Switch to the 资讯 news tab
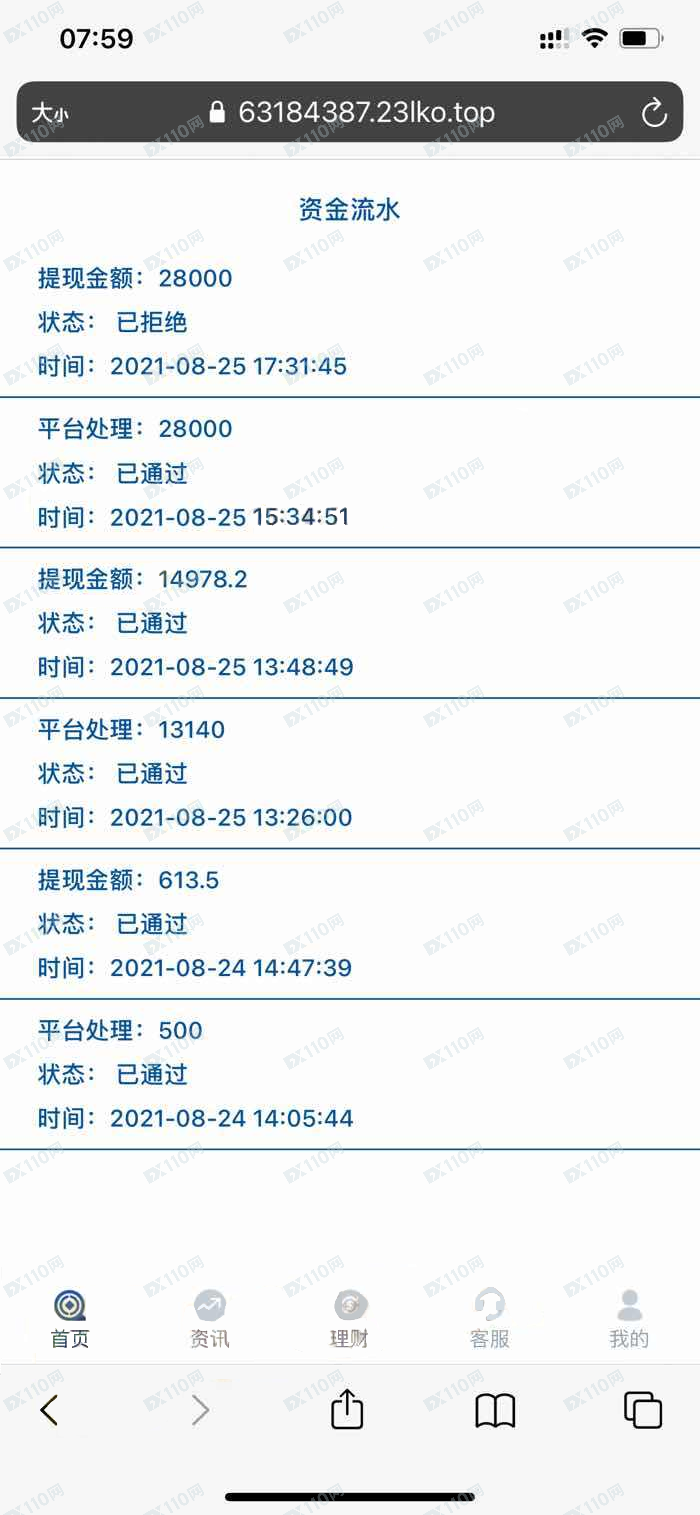Image resolution: width=700 pixels, height=1515 pixels. (210, 1319)
